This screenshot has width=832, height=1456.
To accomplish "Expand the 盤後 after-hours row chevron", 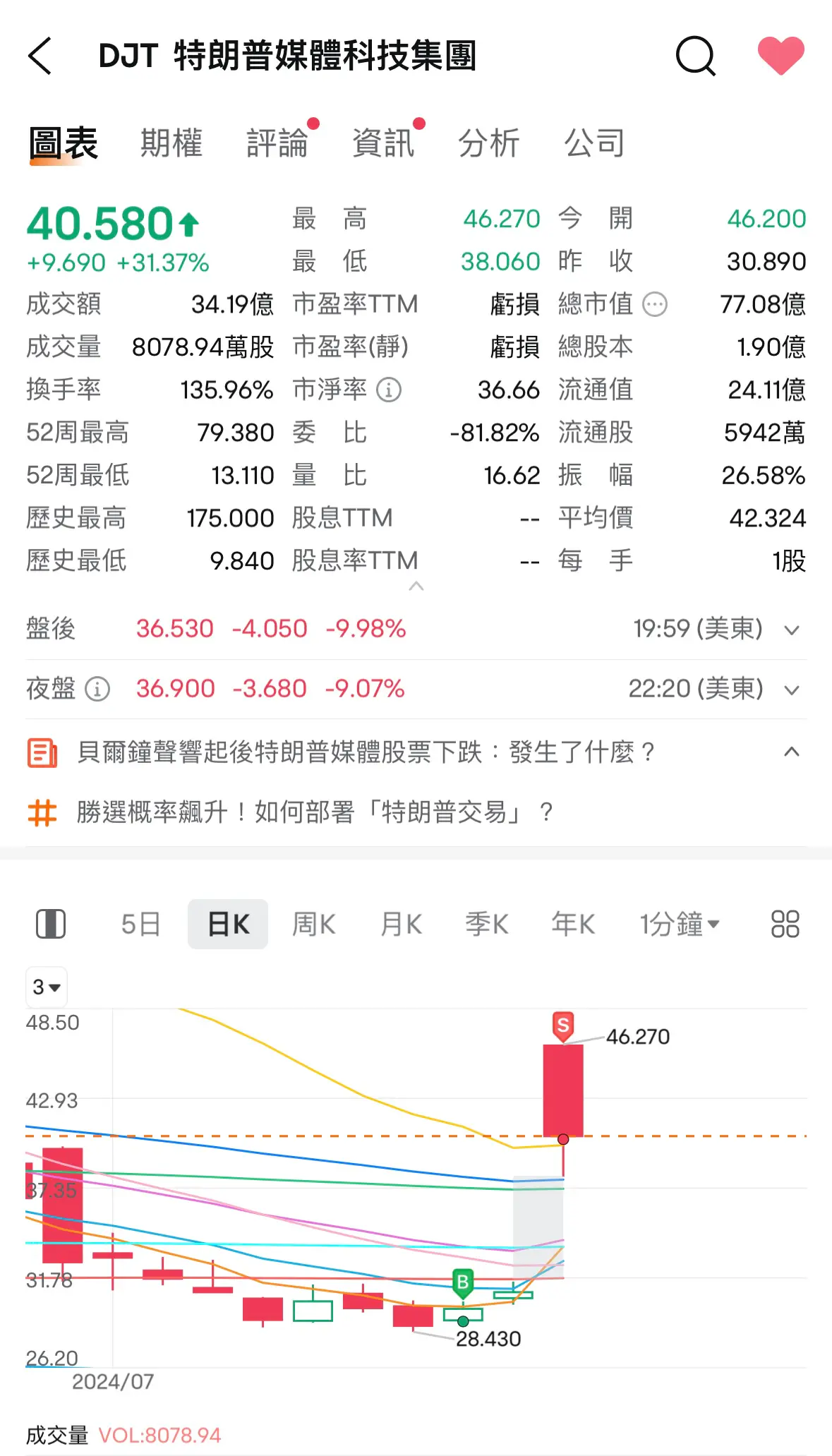I will click(790, 629).
